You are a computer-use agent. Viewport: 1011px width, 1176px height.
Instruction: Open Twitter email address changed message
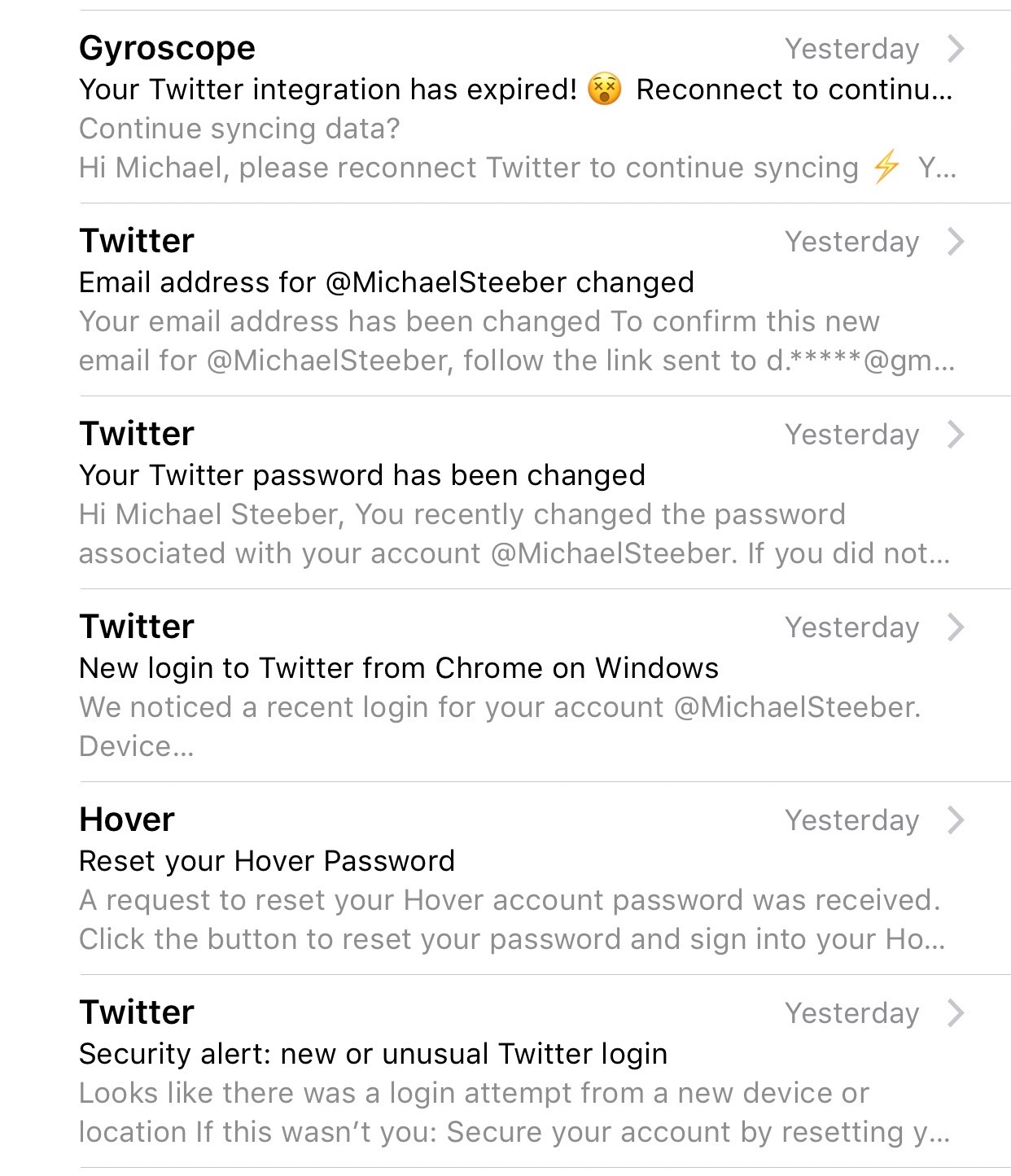(505, 300)
